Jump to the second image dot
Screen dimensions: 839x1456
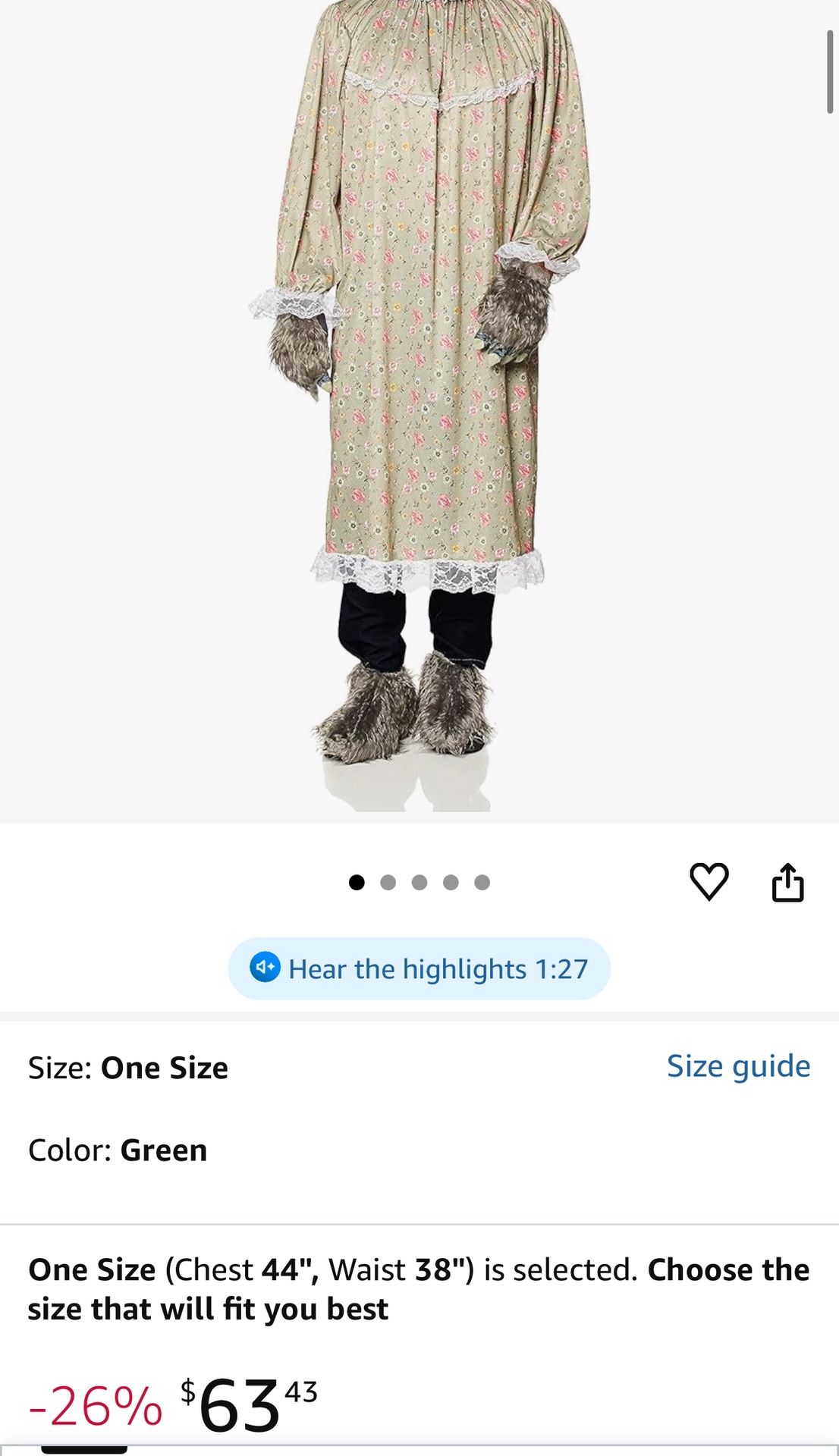[388, 882]
